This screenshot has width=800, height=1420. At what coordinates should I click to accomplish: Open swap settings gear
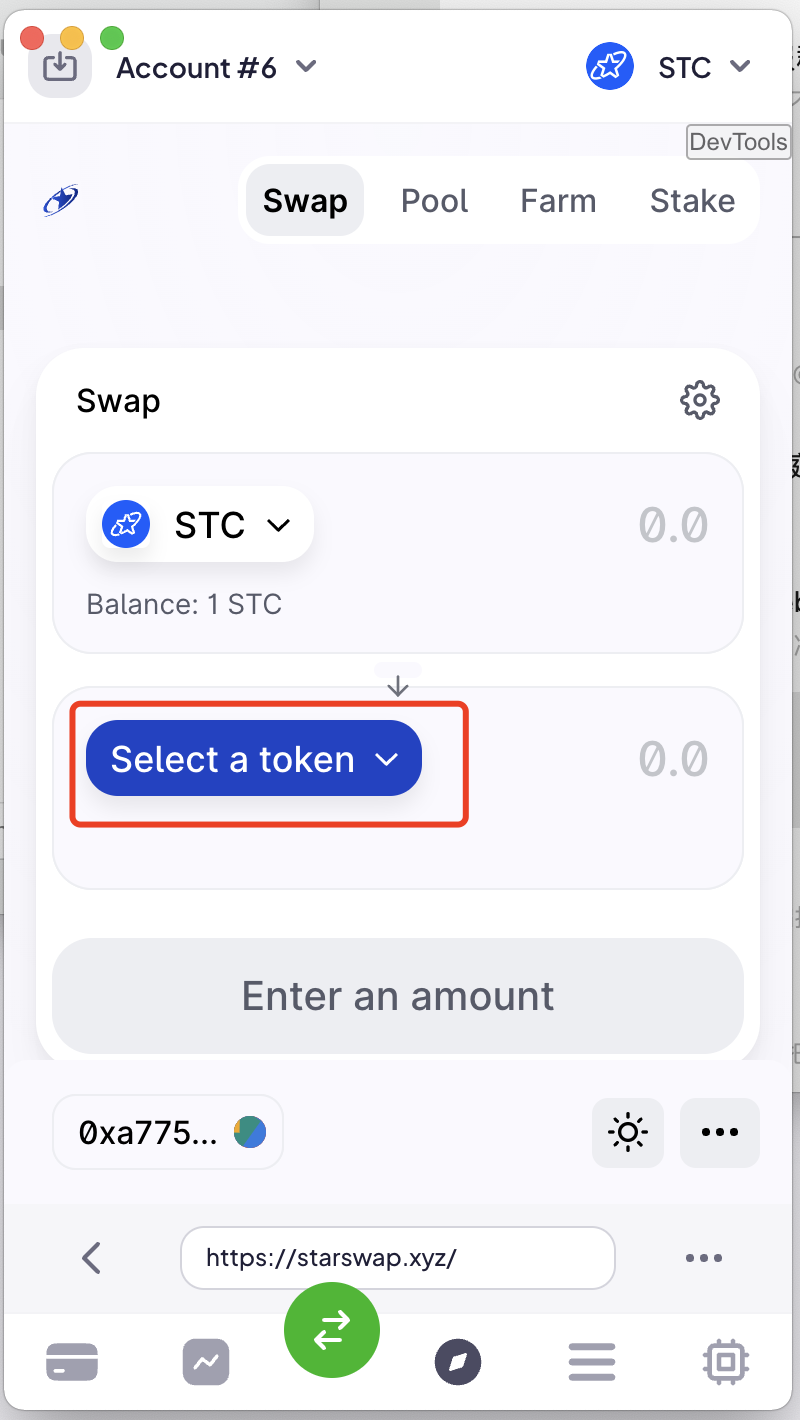[700, 400]
